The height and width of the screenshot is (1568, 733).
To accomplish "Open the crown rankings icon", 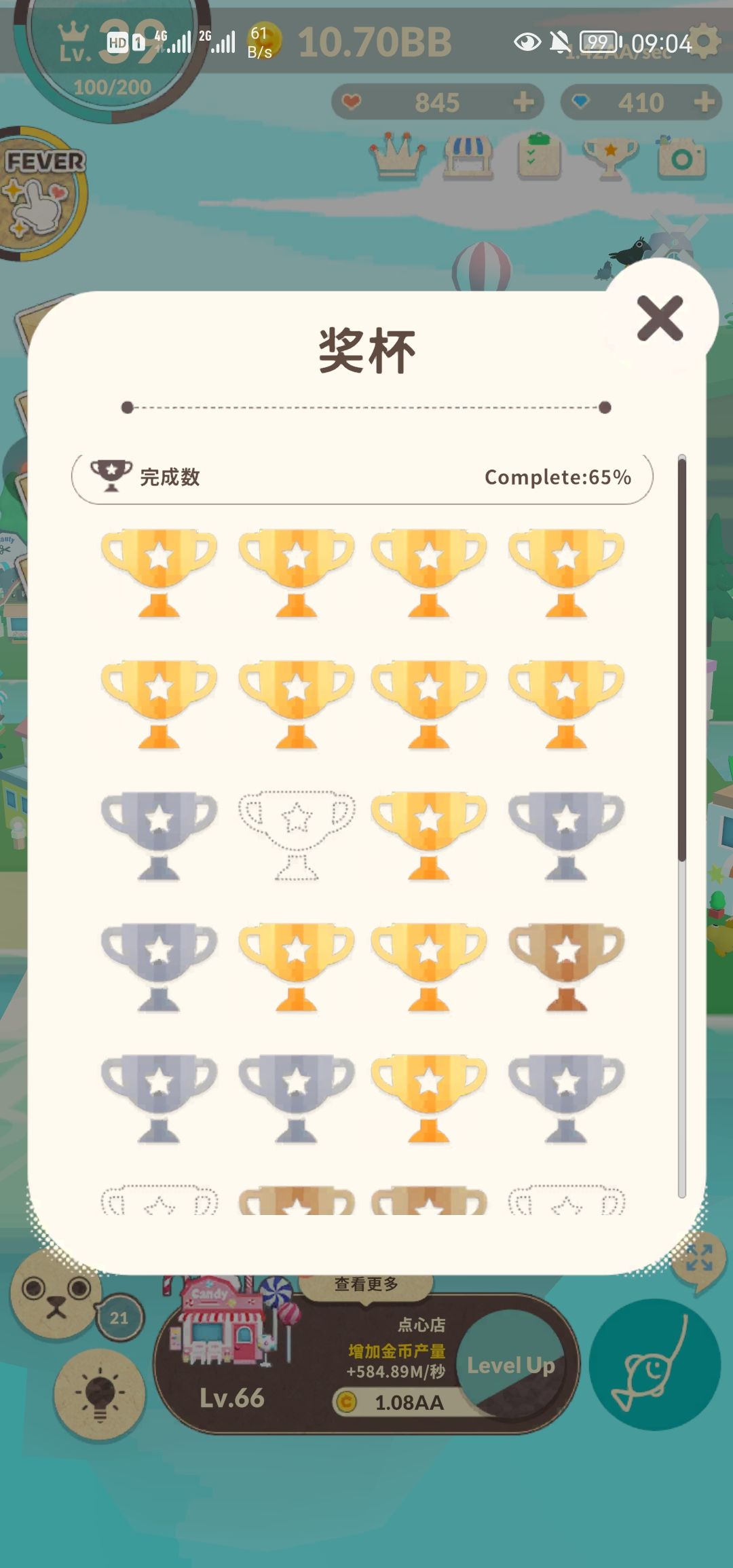I will point(397,157).
